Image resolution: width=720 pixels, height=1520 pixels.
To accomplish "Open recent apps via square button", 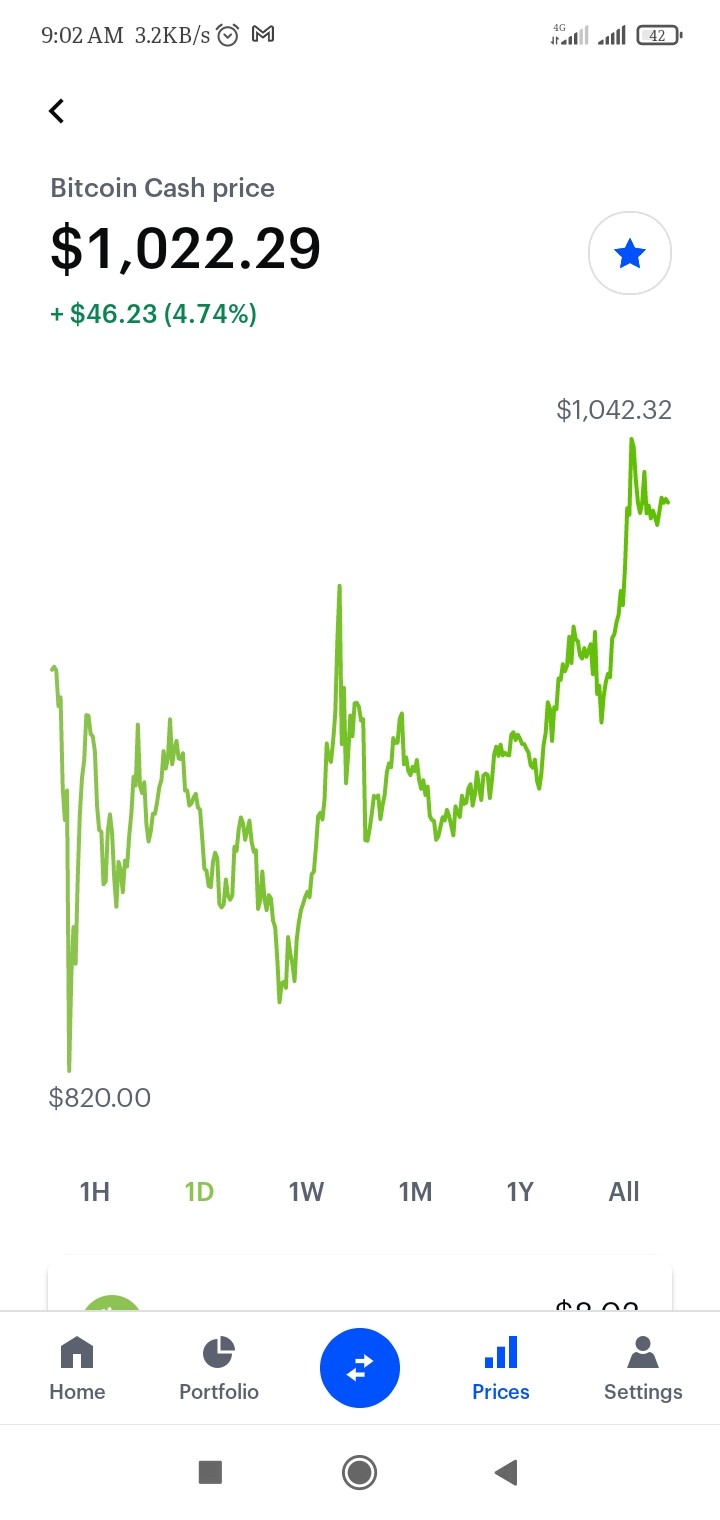I will coord(210,1472).
